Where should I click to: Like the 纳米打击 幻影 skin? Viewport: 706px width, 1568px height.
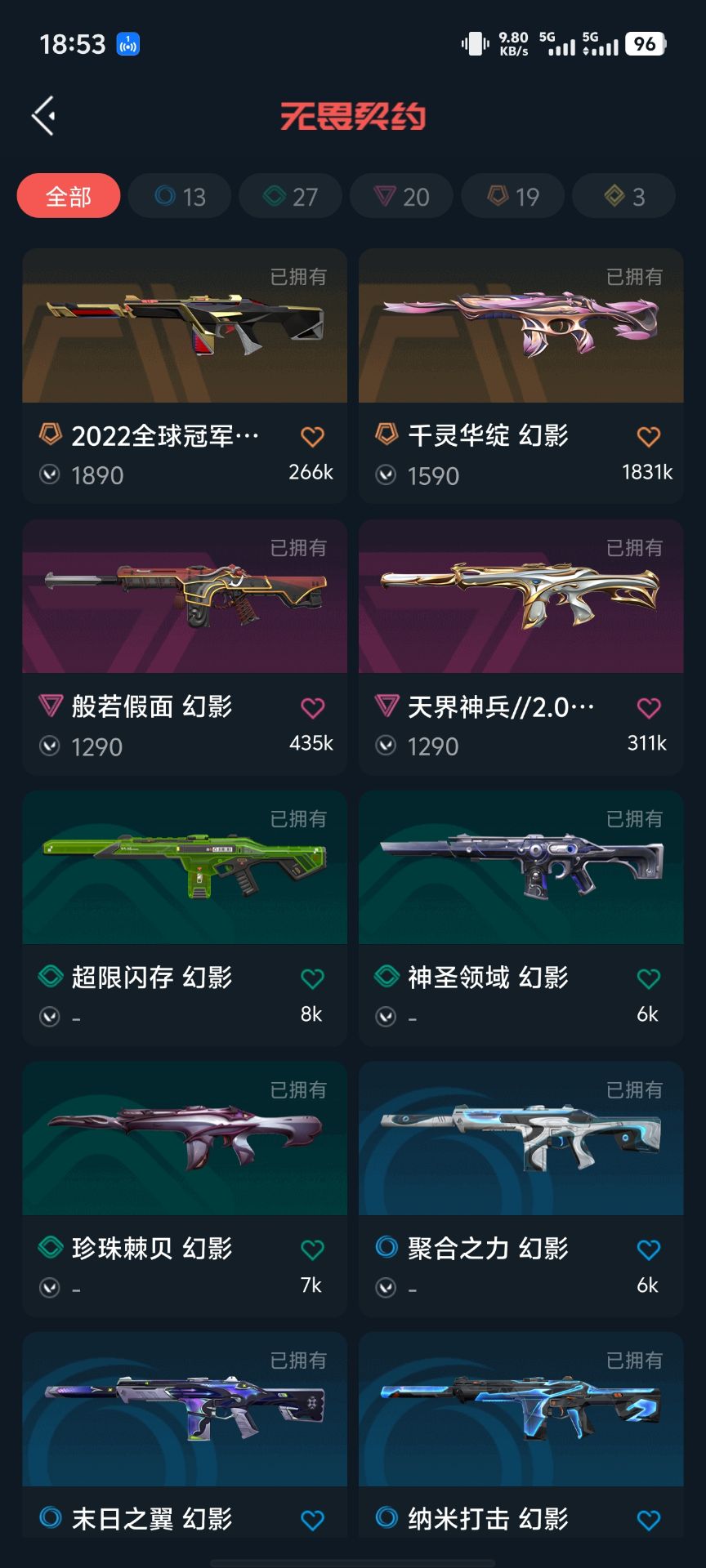[x=648, y=1520]
